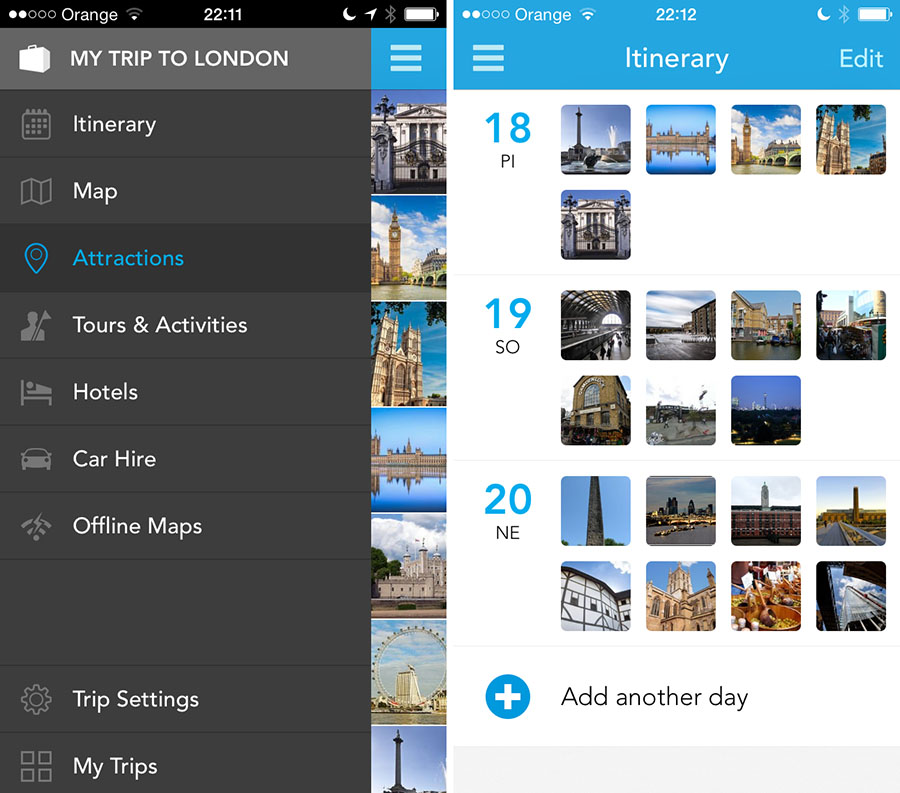Image resolution: width=900 pixels, height=793 pixels.
Task: Open Offline Maps
Action: pyautogui.click(x=137, y=526)
